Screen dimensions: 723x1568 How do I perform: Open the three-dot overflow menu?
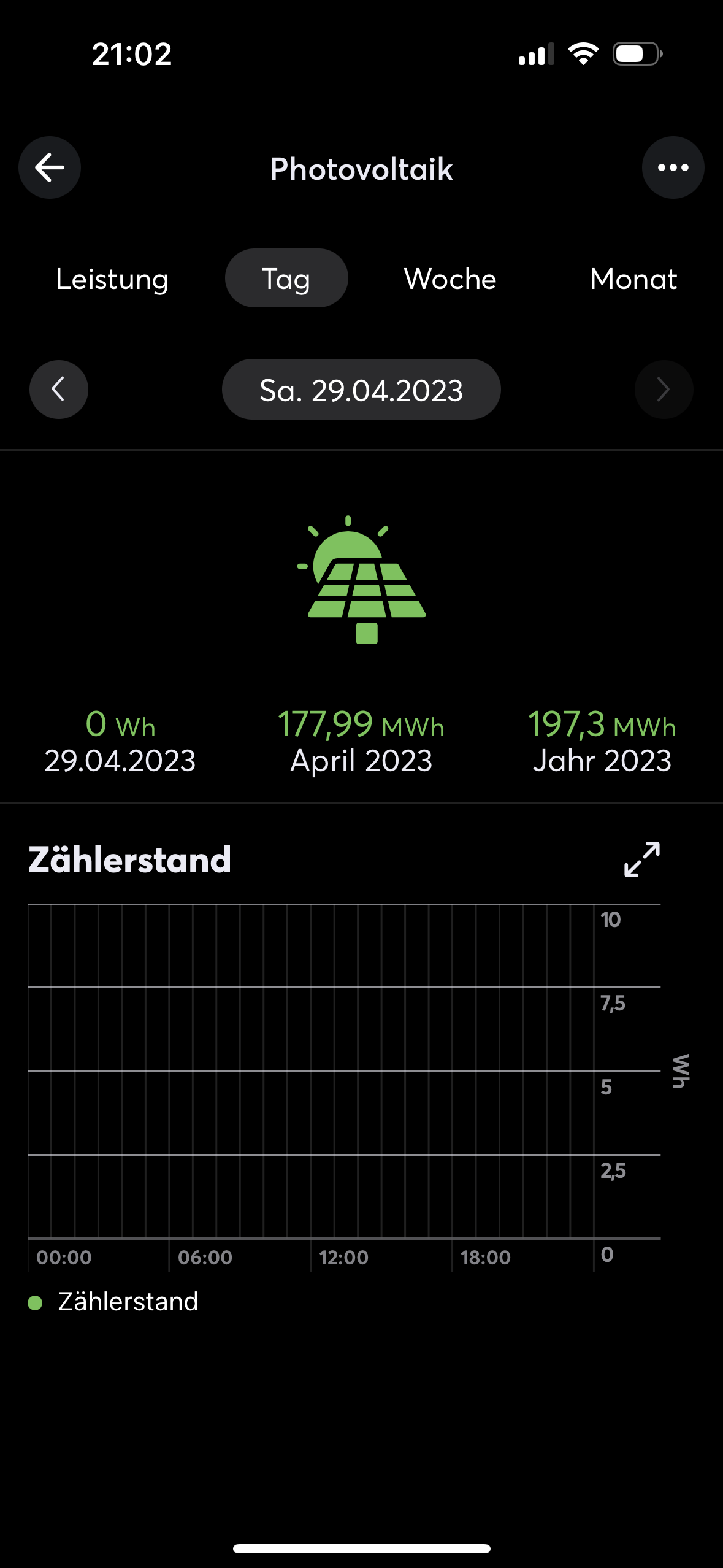[x=673, y=167]
